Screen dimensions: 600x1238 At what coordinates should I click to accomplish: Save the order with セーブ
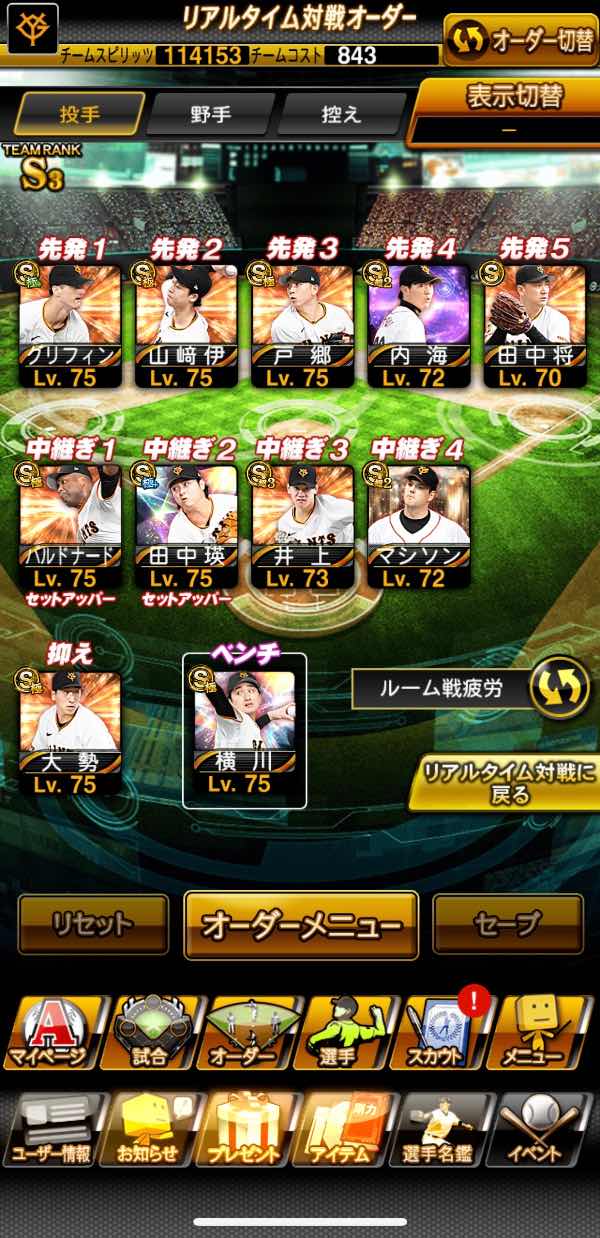click(508, 924)
